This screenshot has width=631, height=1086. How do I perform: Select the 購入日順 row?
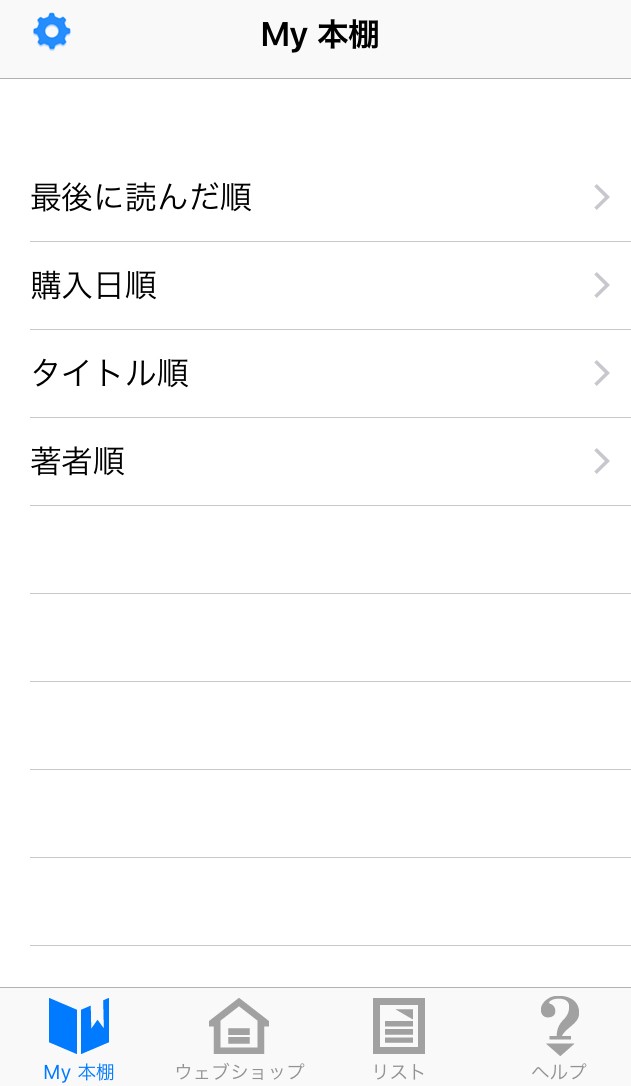[315, 286]
